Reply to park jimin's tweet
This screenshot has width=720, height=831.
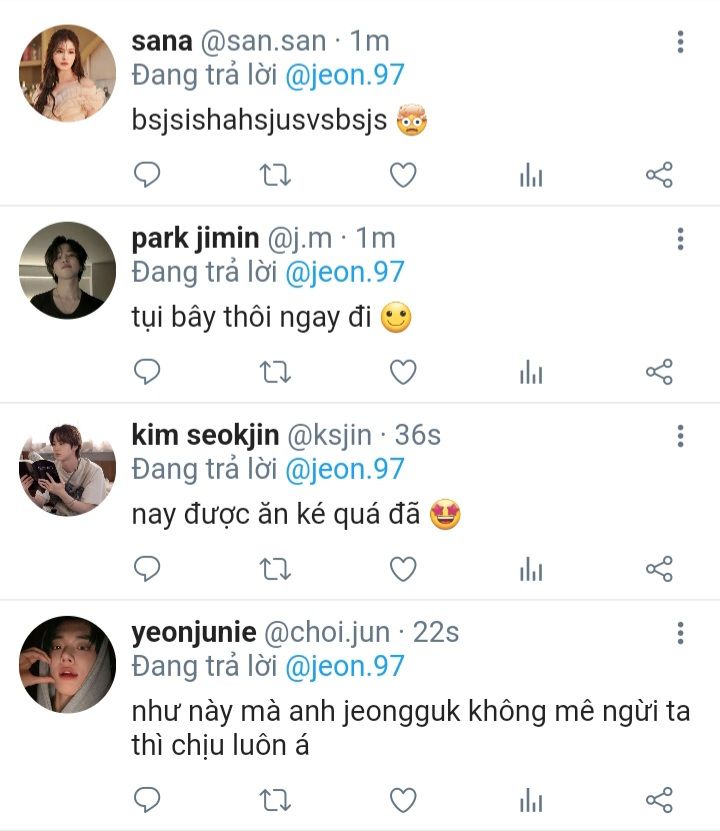click(x=147, y=372)
